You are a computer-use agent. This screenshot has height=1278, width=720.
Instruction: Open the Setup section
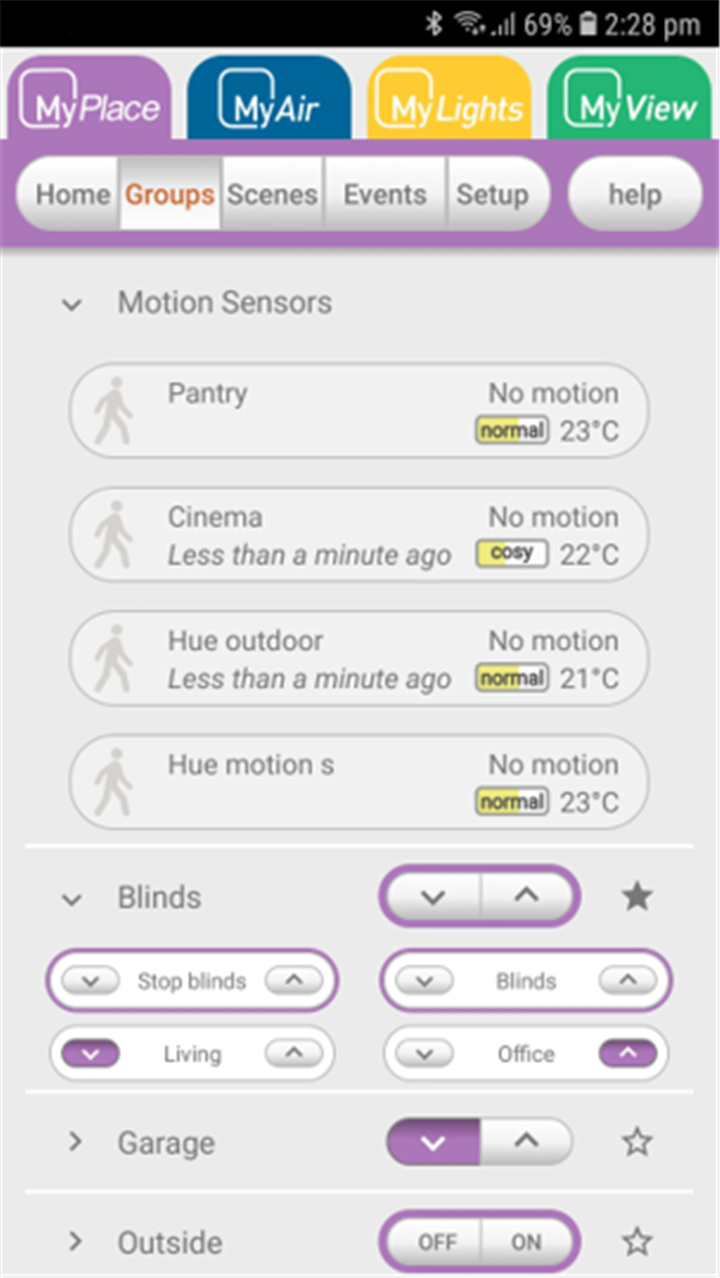click(494, 194)
